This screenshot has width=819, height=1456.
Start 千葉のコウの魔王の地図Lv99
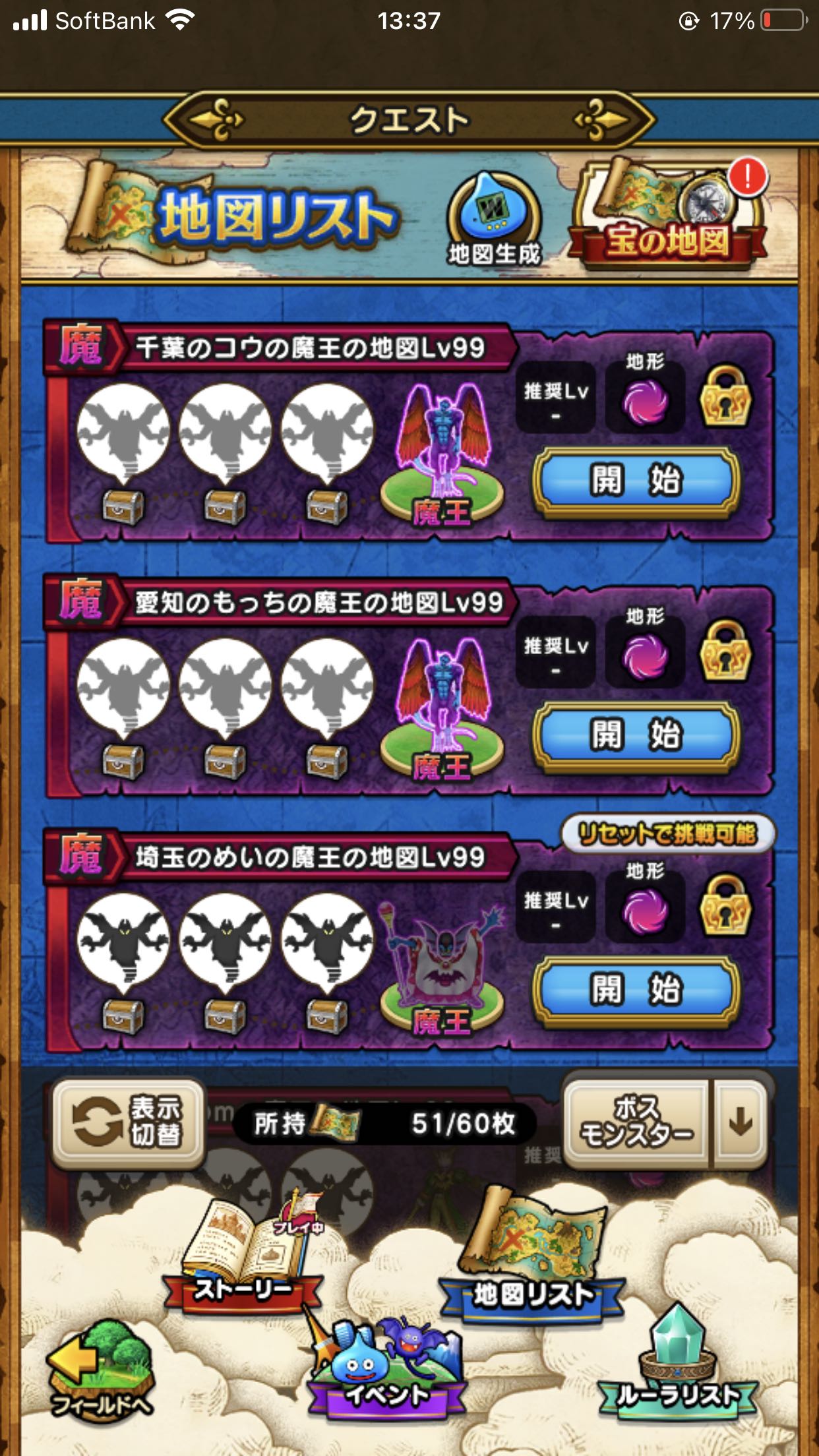point(636,480)
